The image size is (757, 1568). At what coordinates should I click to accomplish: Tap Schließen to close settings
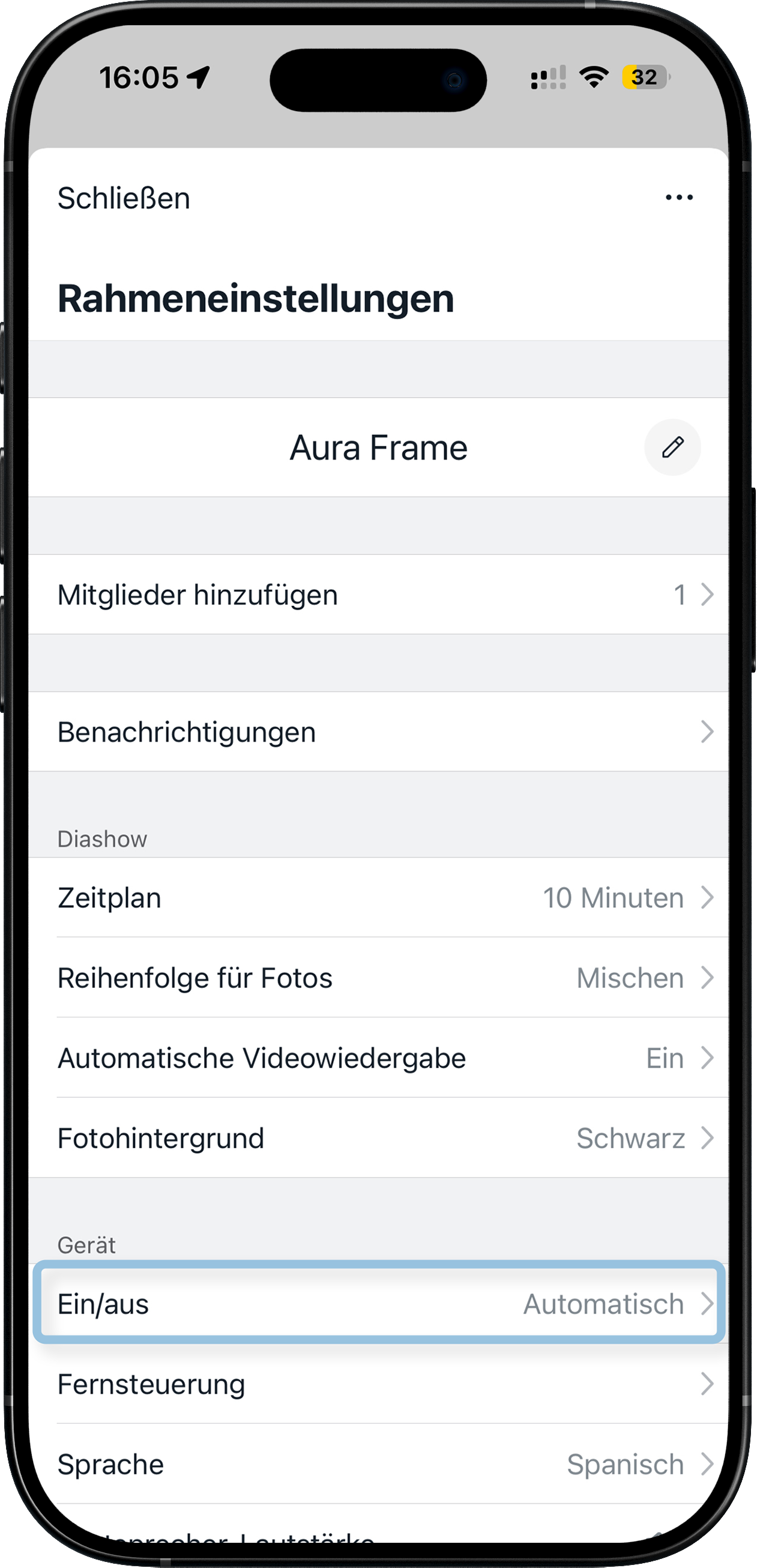[x=124, y=198]
